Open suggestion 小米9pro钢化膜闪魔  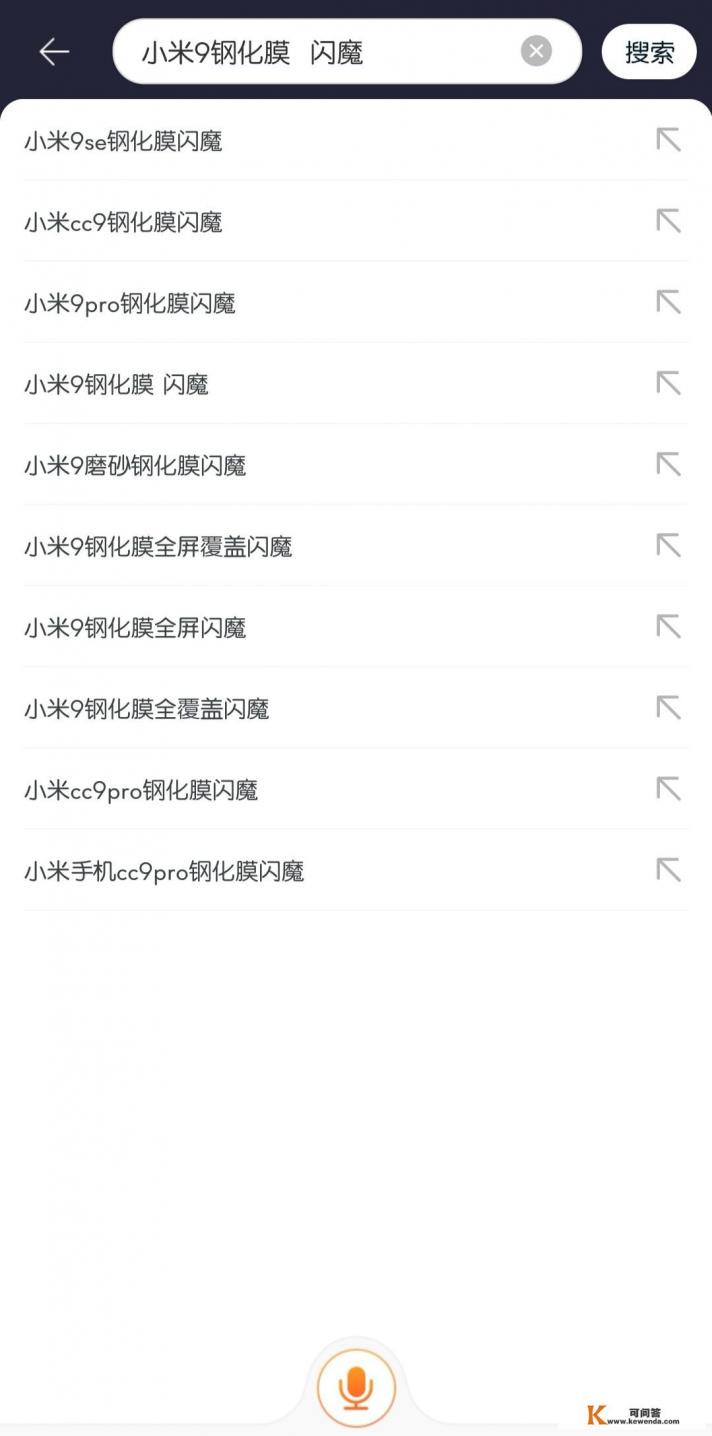(x=130, y=304)
